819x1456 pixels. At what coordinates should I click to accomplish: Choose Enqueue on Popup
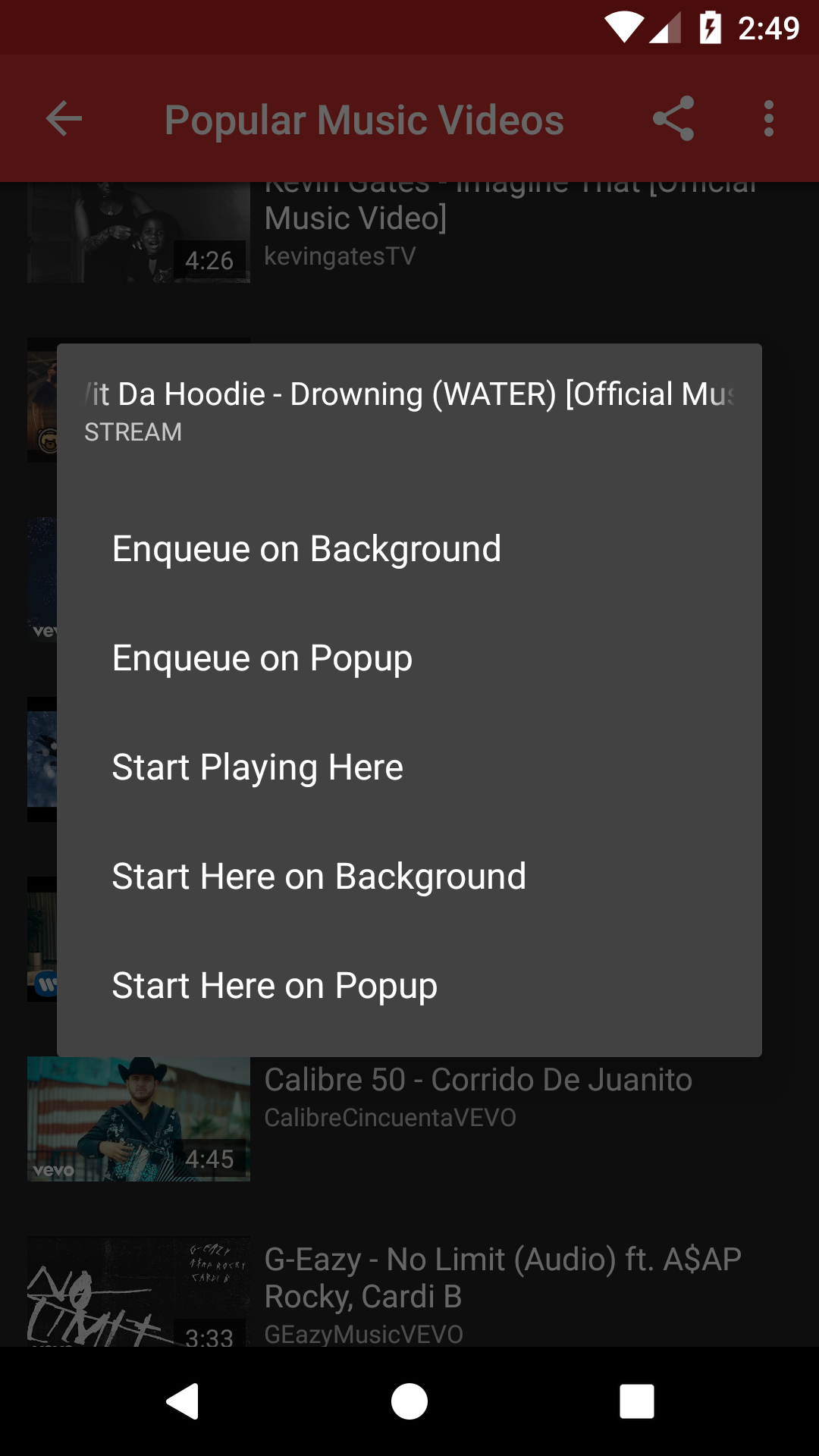point(409,658)
